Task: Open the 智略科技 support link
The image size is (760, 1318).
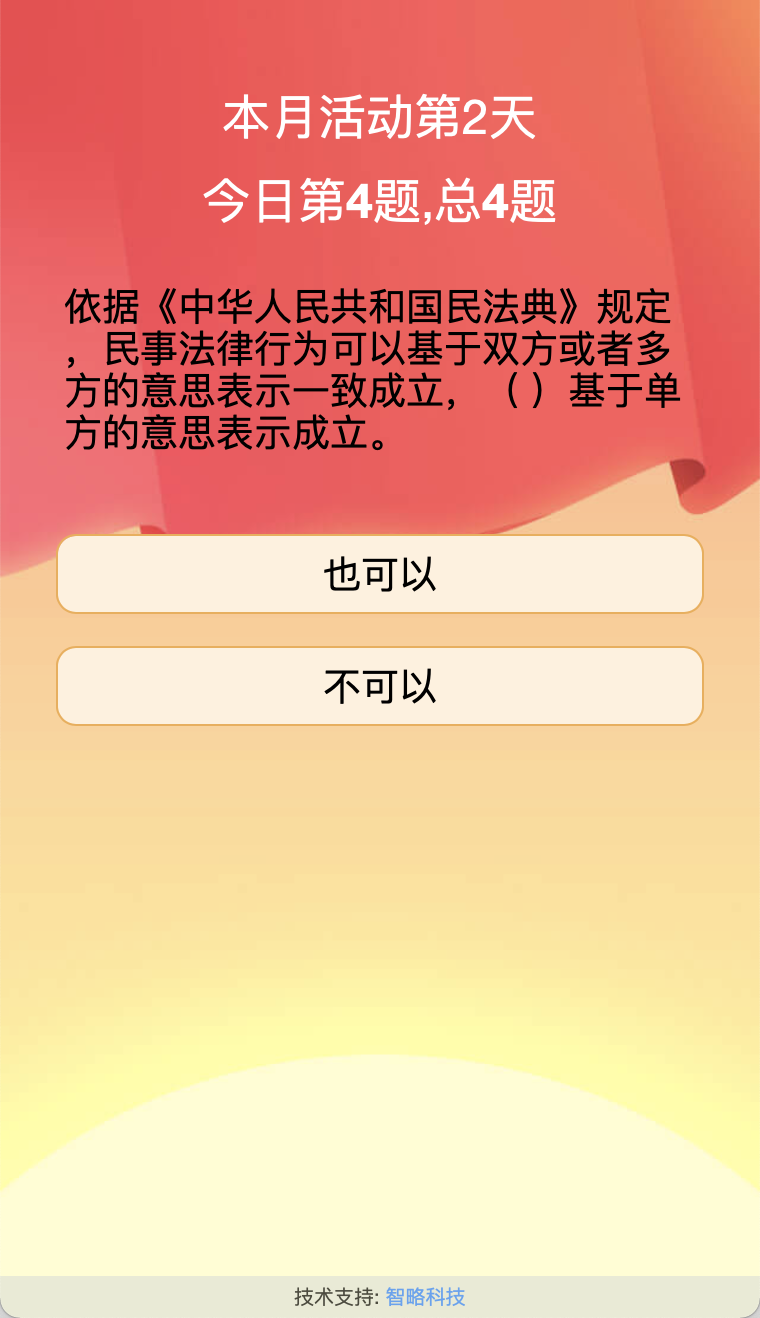Action: pos(425,1297)
